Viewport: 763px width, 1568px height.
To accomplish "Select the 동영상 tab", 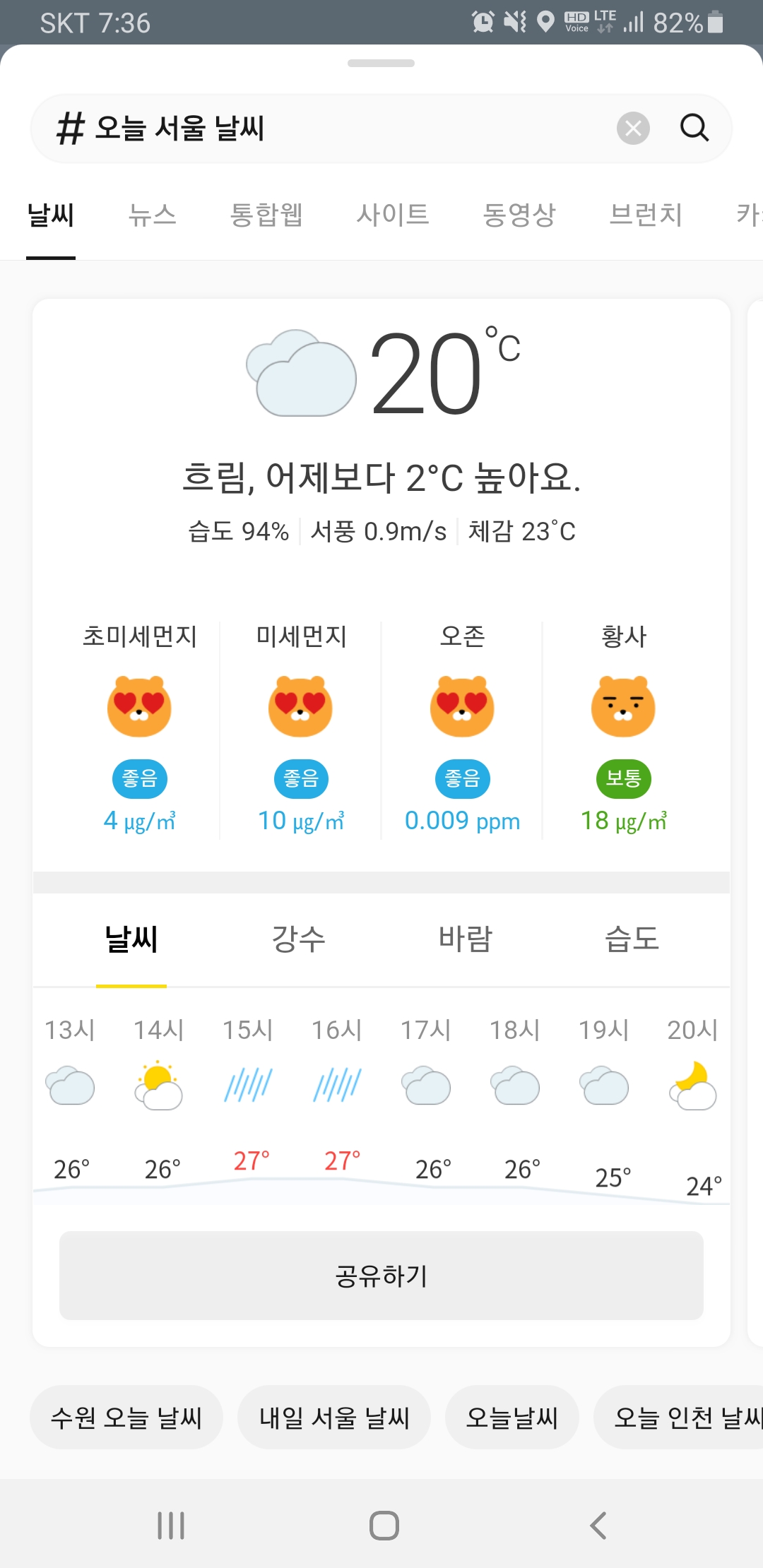I will [x=519, y=215].
